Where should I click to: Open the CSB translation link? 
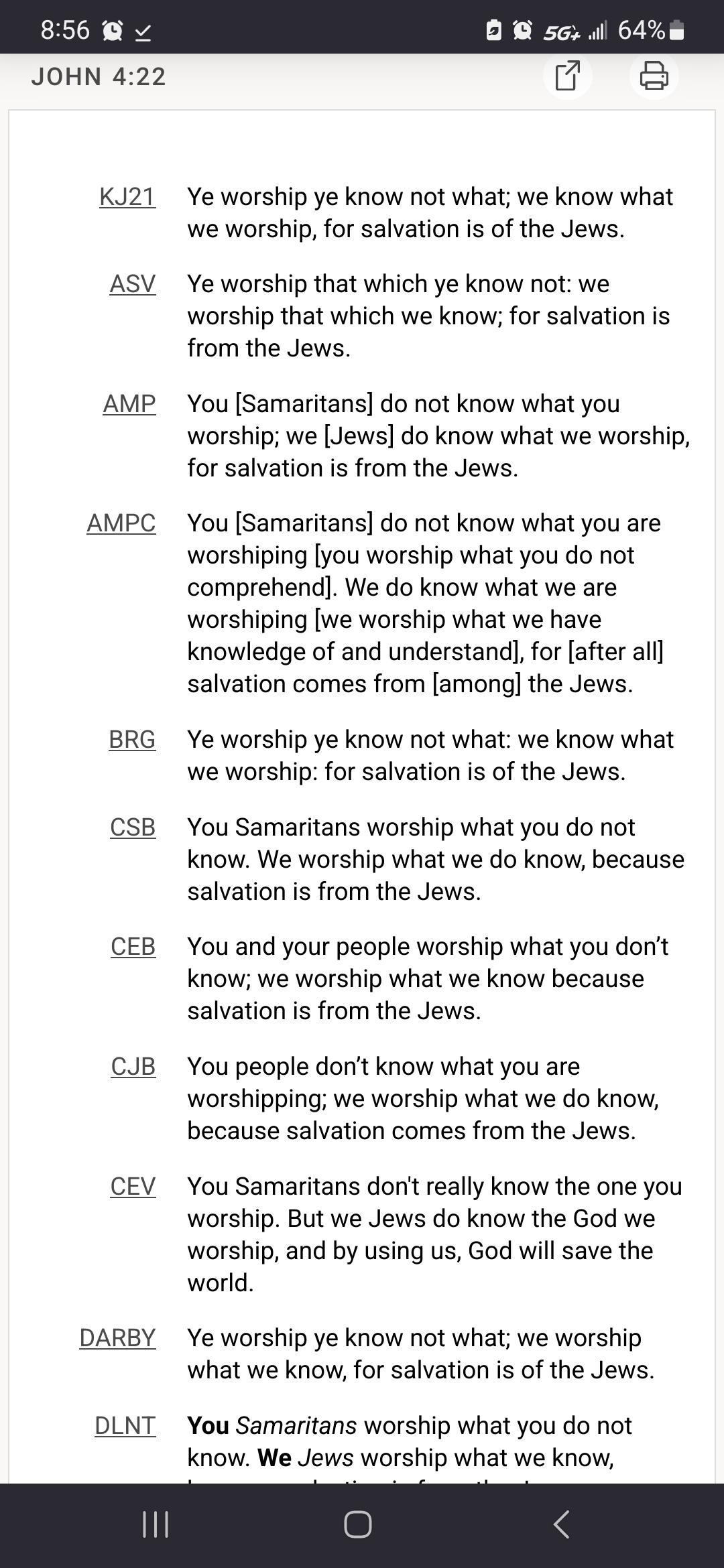click(133, 828)
